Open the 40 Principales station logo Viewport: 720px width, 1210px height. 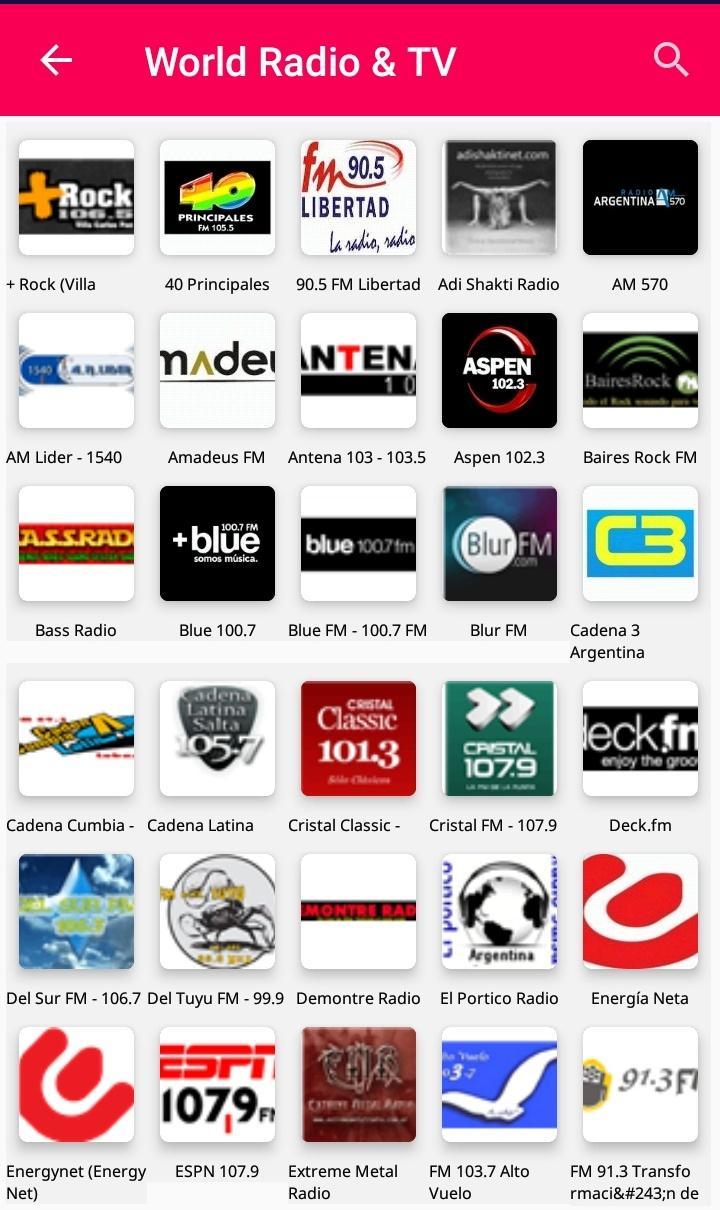(217, 197)
